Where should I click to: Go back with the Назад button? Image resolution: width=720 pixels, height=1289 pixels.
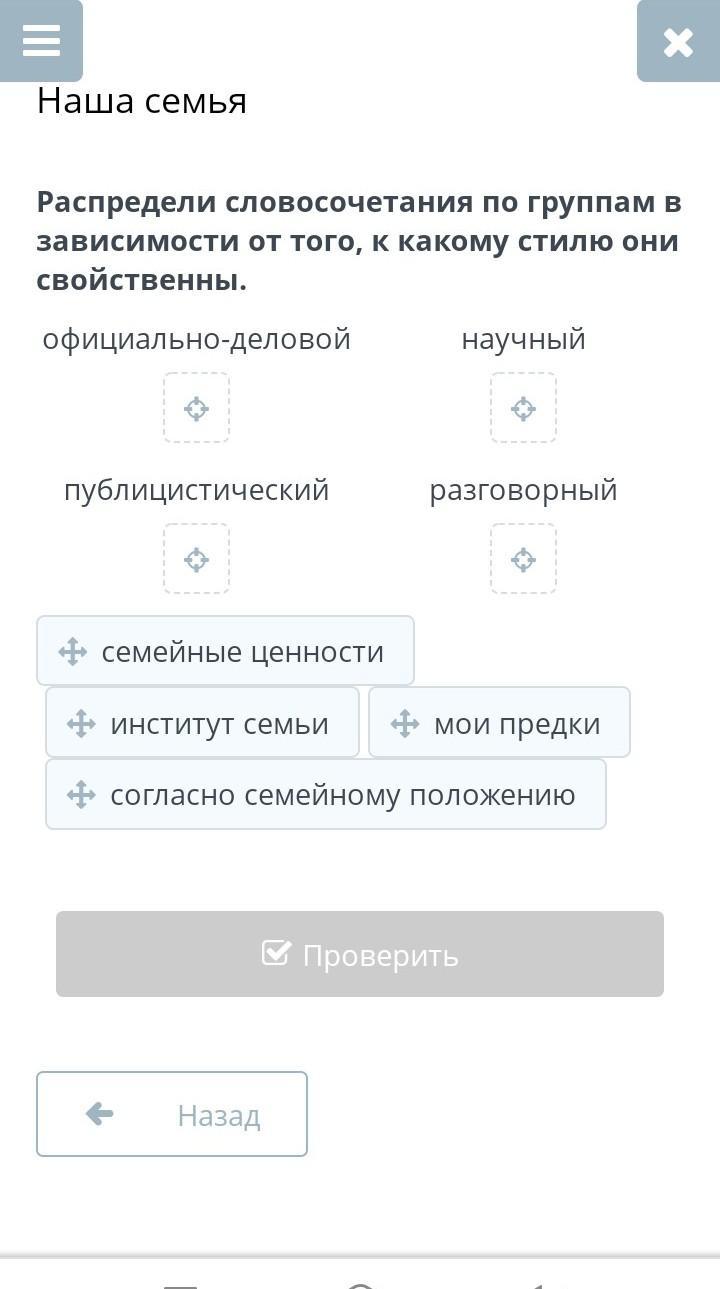pos(172,1115)
